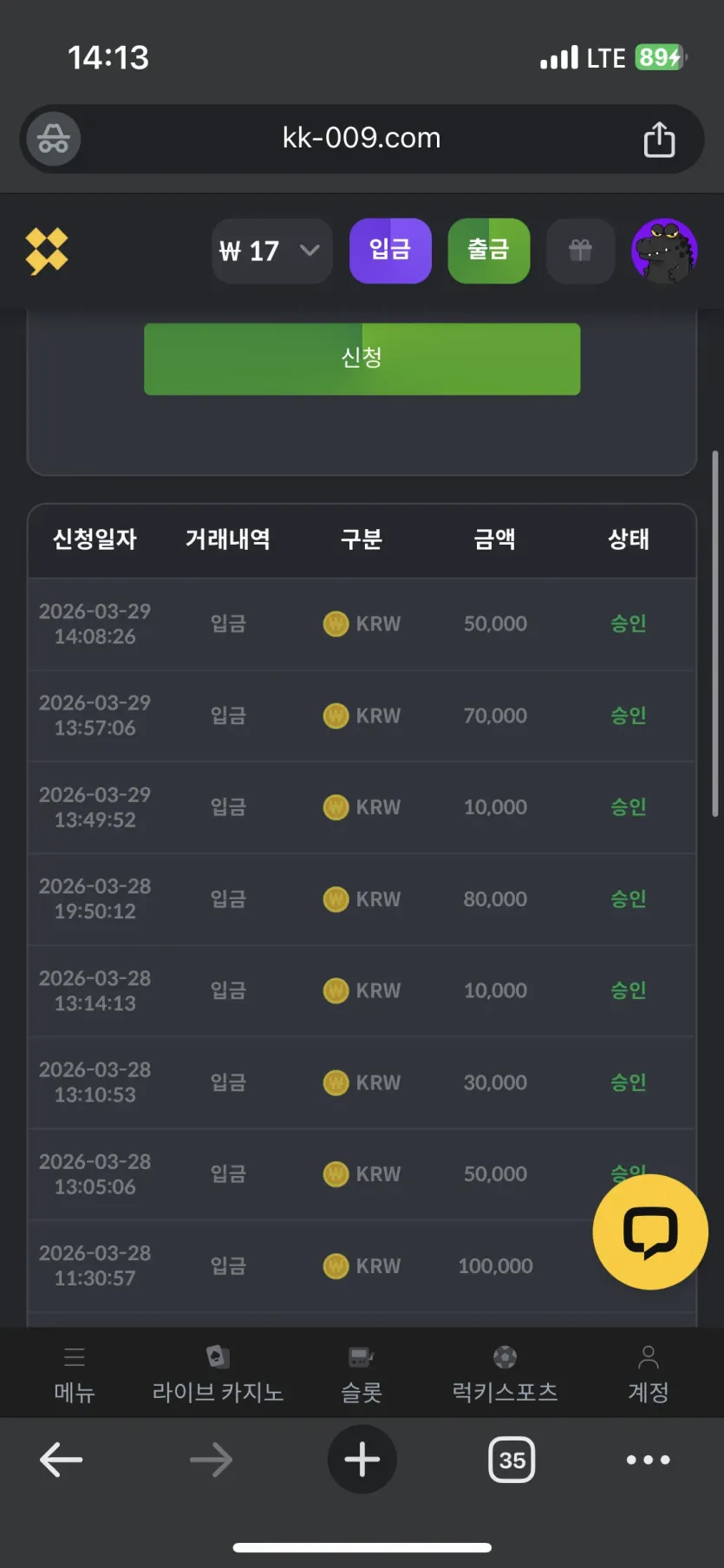Viewport: 724px width, 1568px height.
Task: Open the yellow live chat bubble
Action: coord(650,1232)
